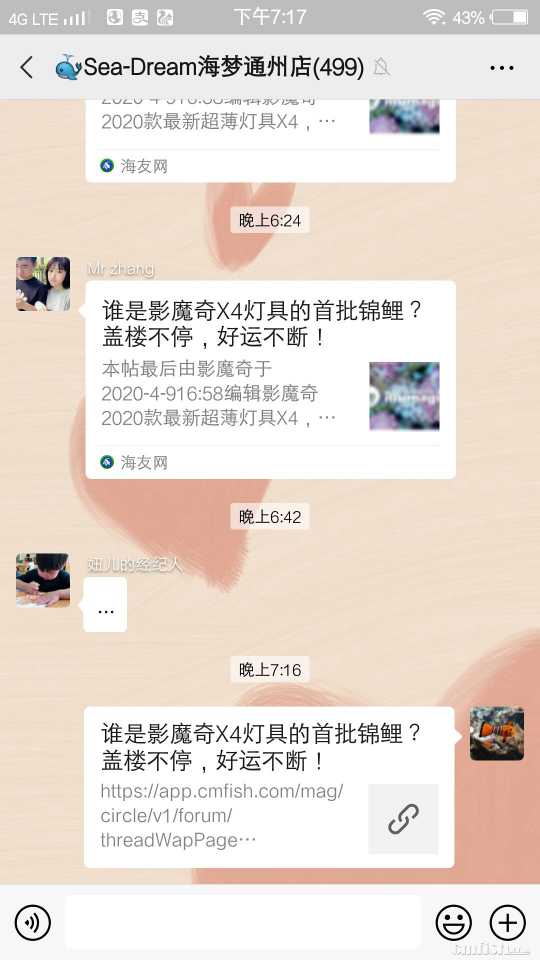Open the group chat's three-dot menu
Image resolution: width=540 pixels, height=960 pixels.
pos(501,67)
